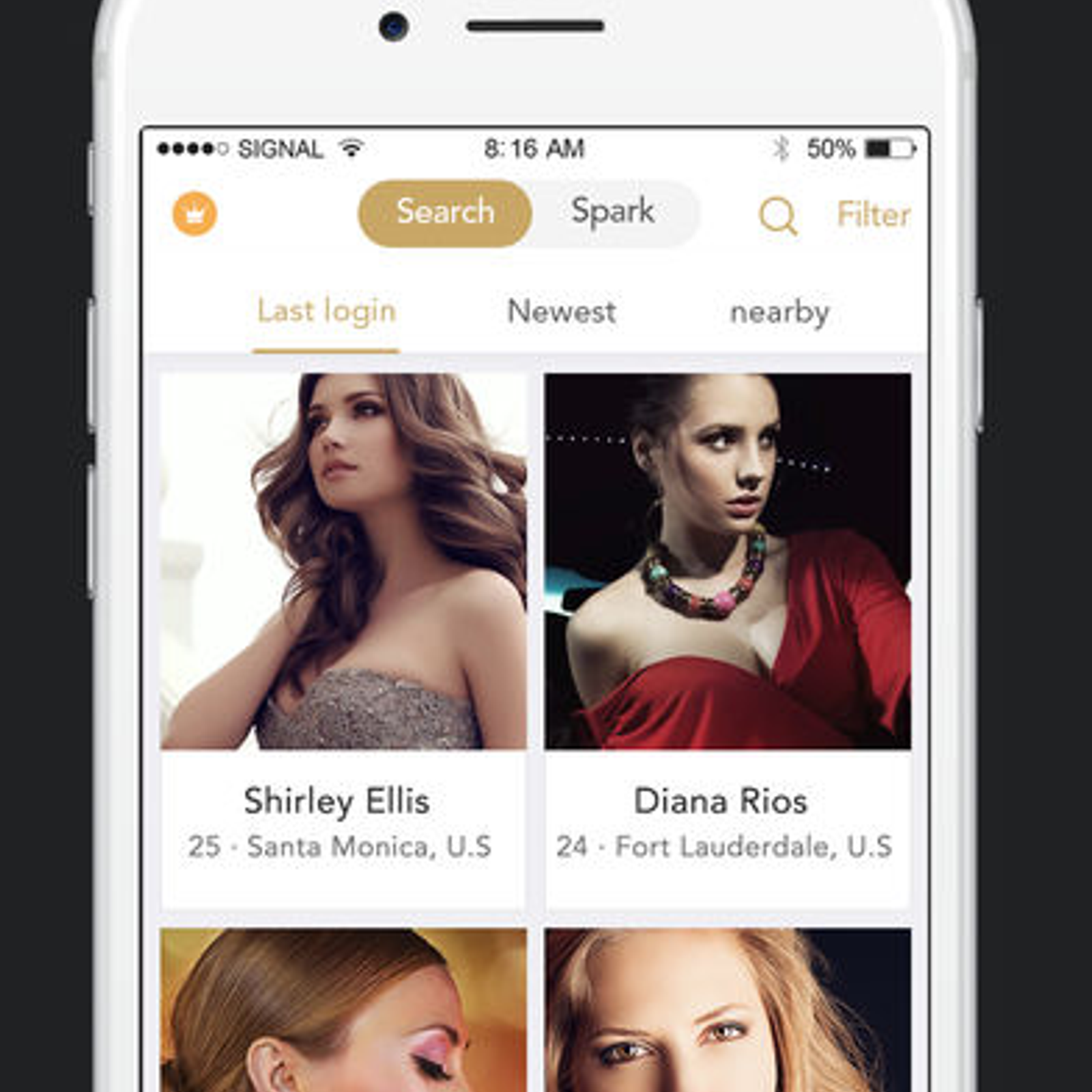Open the profile card below Shirley Ellis
The width and height of the screenshot is (1092, 1092).
tap(343, 1010)
